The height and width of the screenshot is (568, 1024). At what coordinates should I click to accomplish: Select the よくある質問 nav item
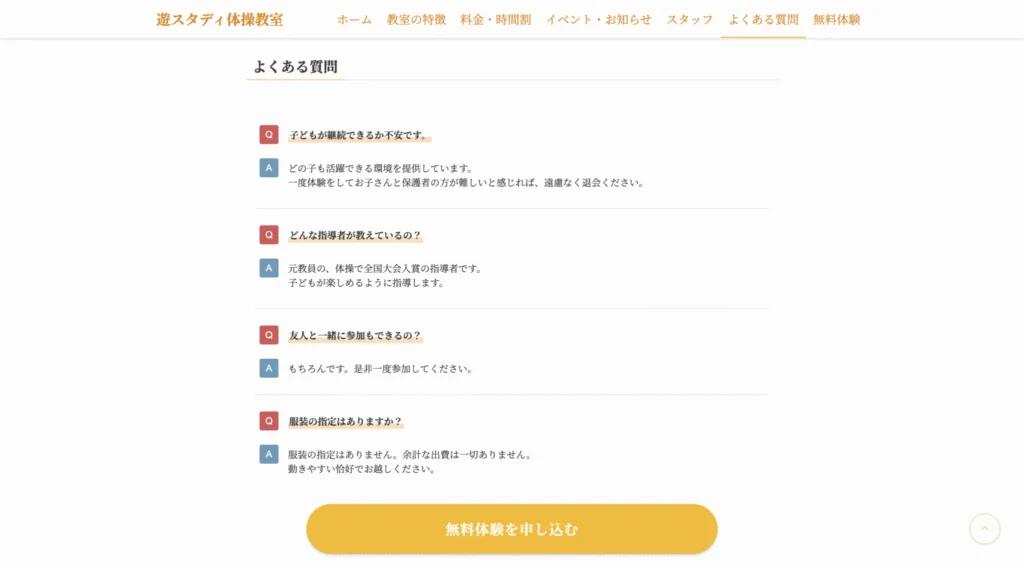point(763,20)
